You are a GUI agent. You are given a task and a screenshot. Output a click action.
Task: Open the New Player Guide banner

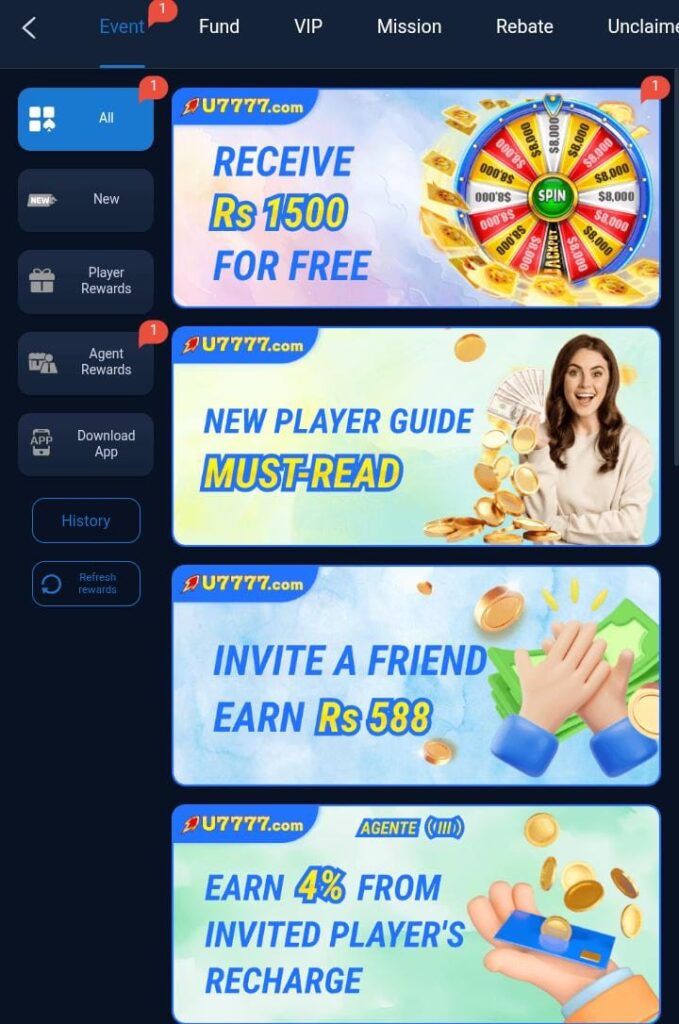[x=416, y=436]
